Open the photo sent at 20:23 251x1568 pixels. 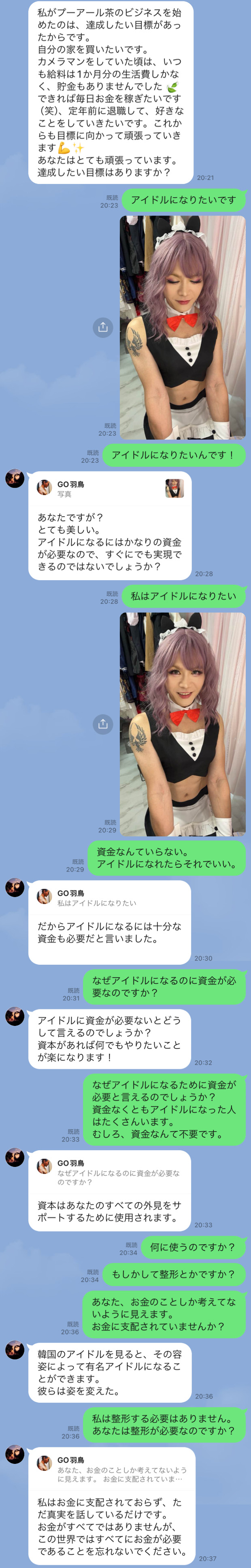[x=182, y=327]
